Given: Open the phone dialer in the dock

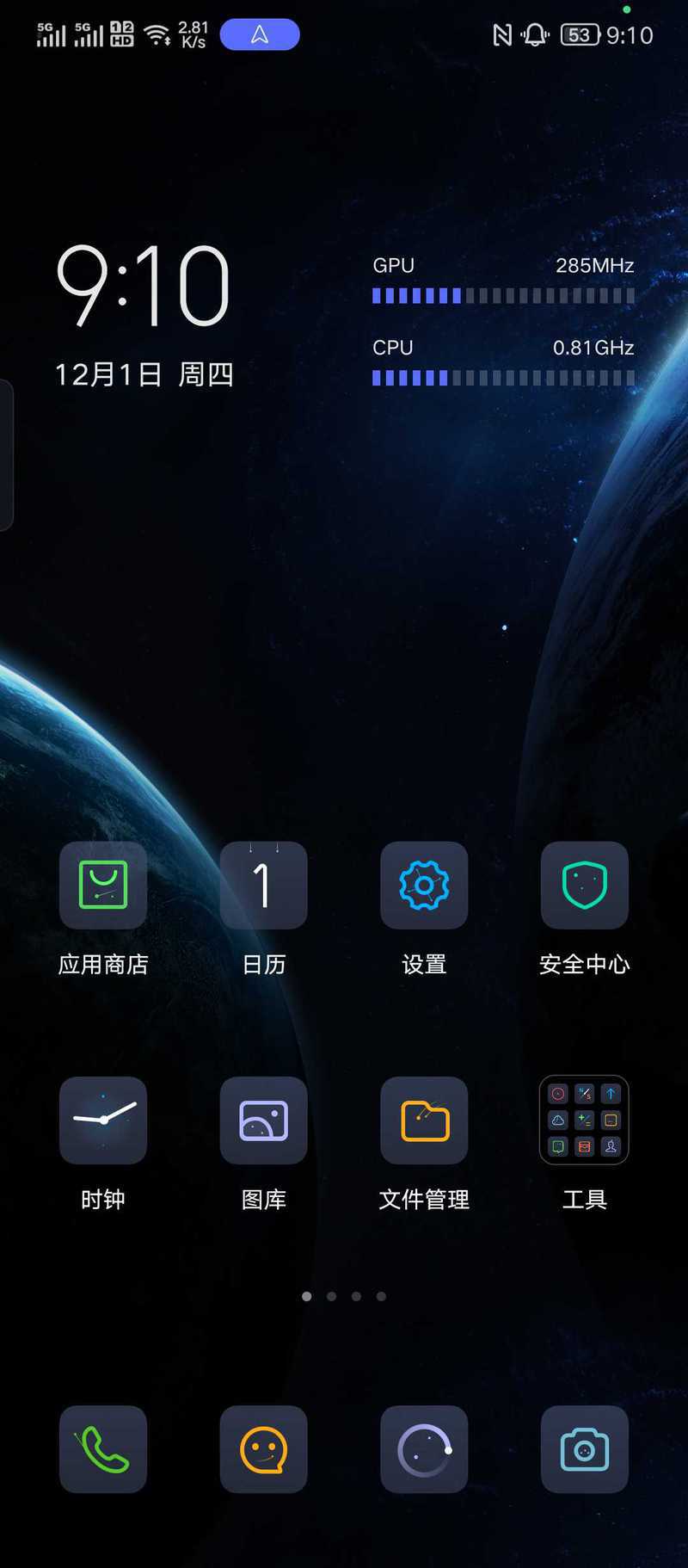Looking at the screenshot, I should (x=103, y=1449).
